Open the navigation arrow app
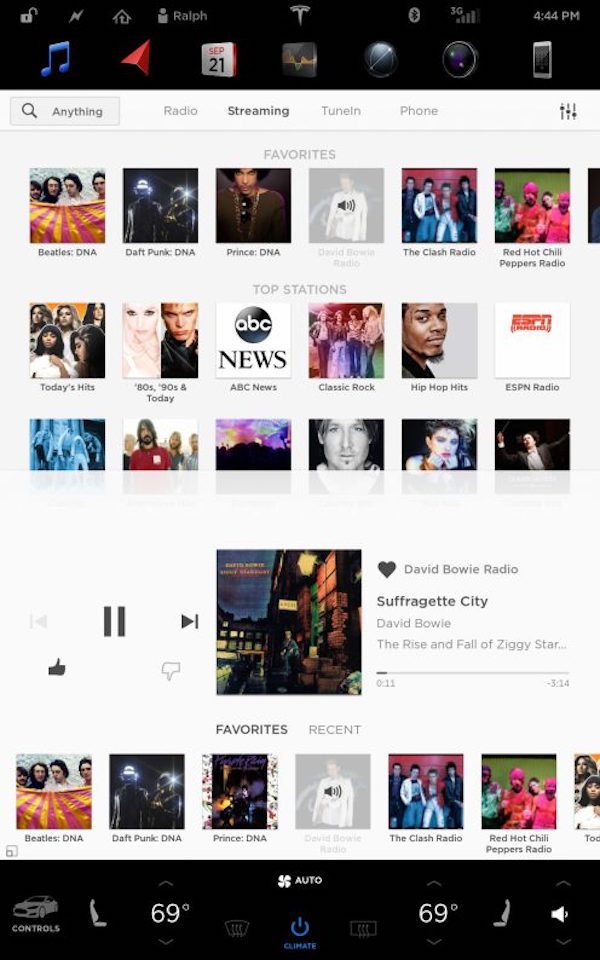 [136, 58]
